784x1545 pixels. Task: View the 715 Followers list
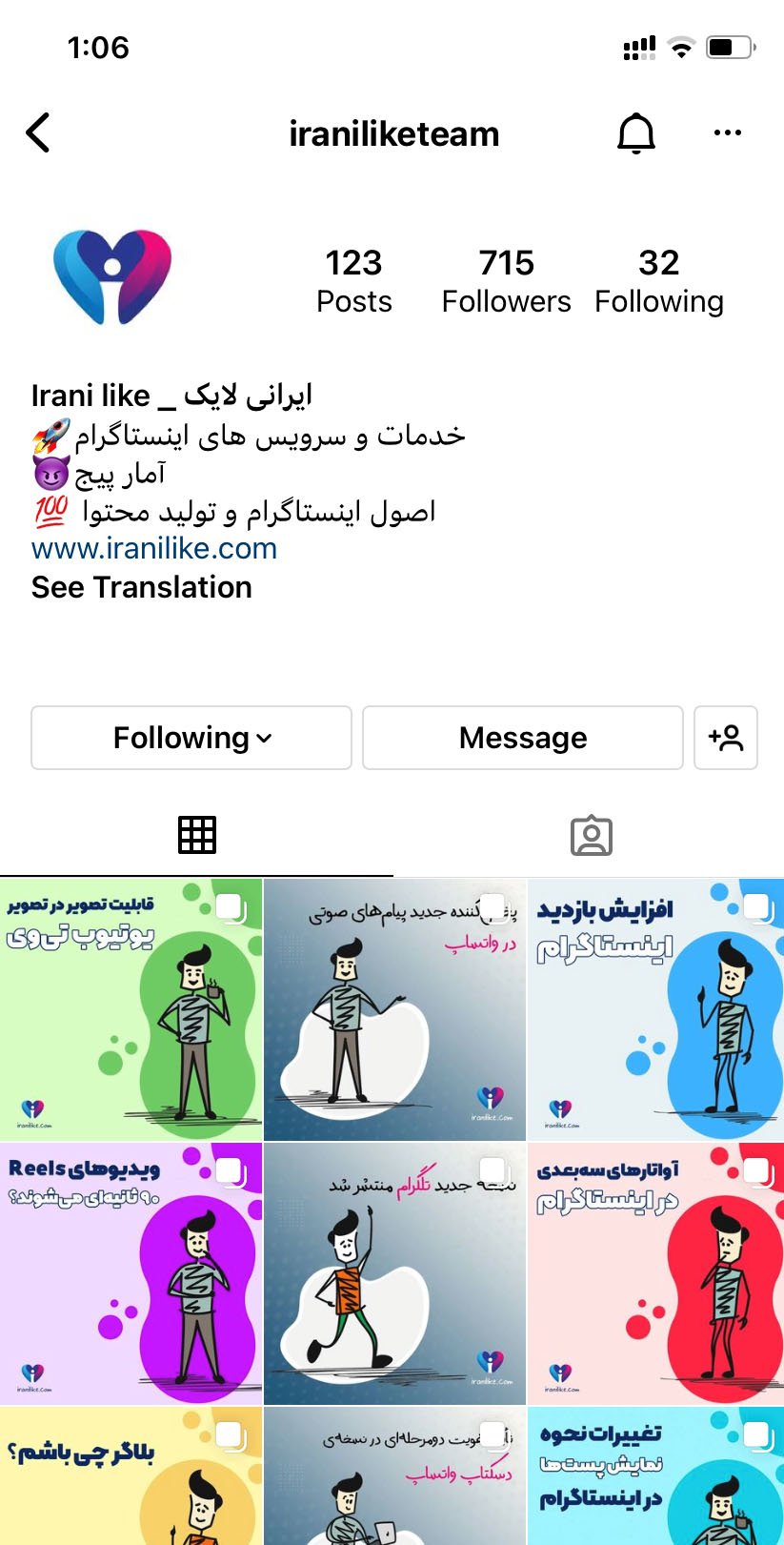(x=506, y=281)
